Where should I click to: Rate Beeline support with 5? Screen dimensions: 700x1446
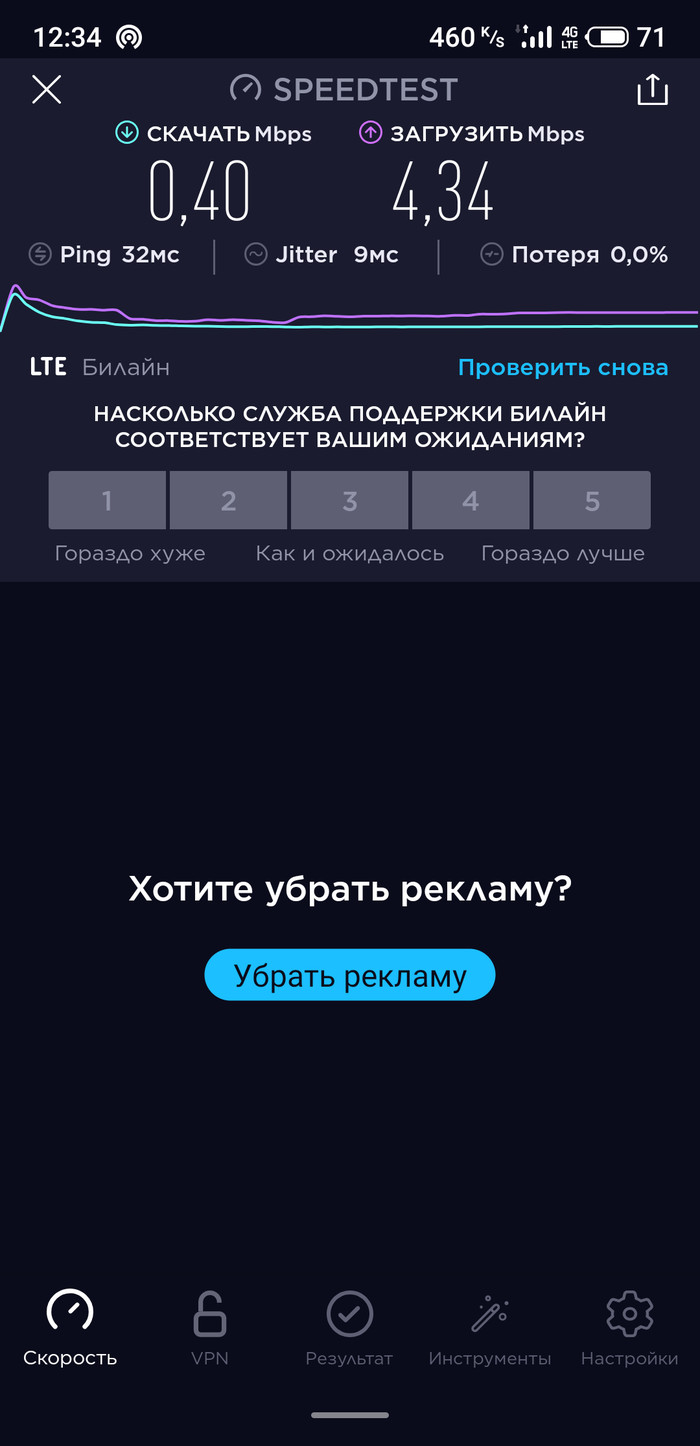pos(592,500)
